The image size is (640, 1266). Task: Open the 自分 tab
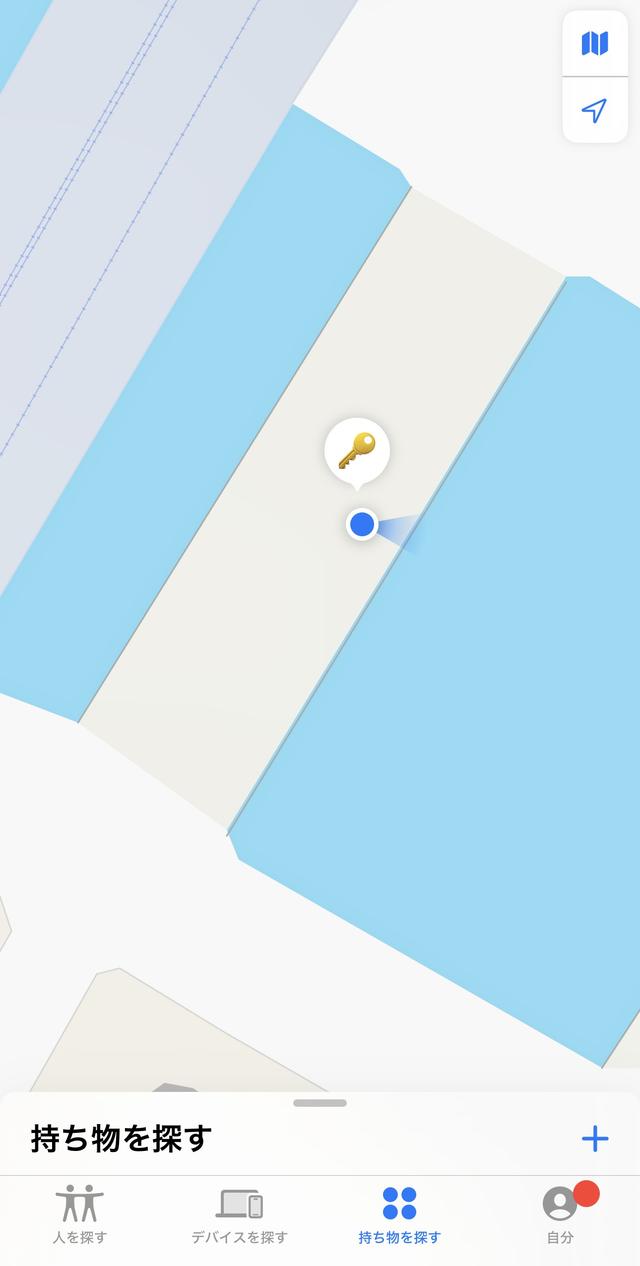tap(560, 1214)
